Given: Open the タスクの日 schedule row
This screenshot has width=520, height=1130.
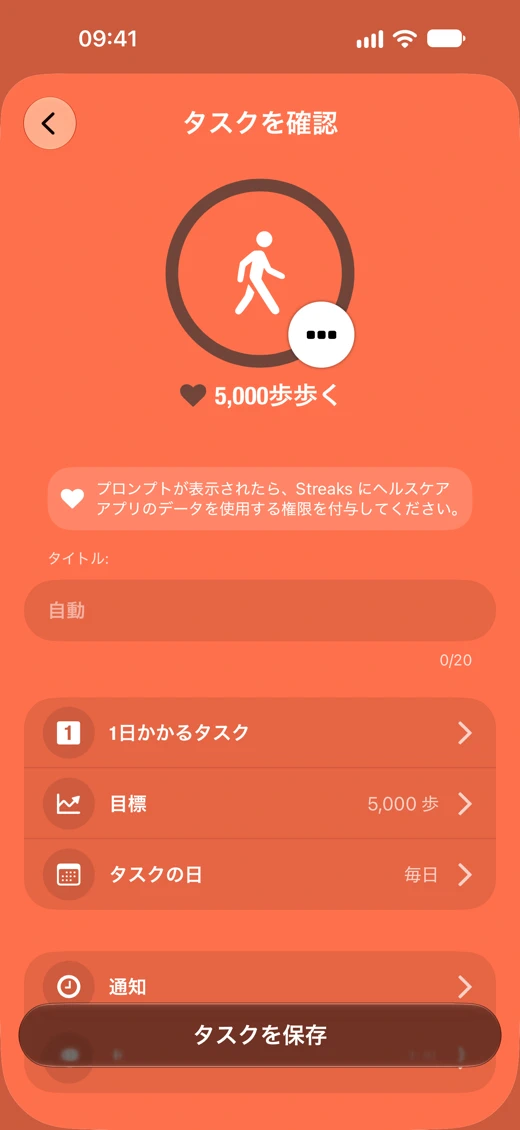Looking at the screenshot, I should click(260, 875).
